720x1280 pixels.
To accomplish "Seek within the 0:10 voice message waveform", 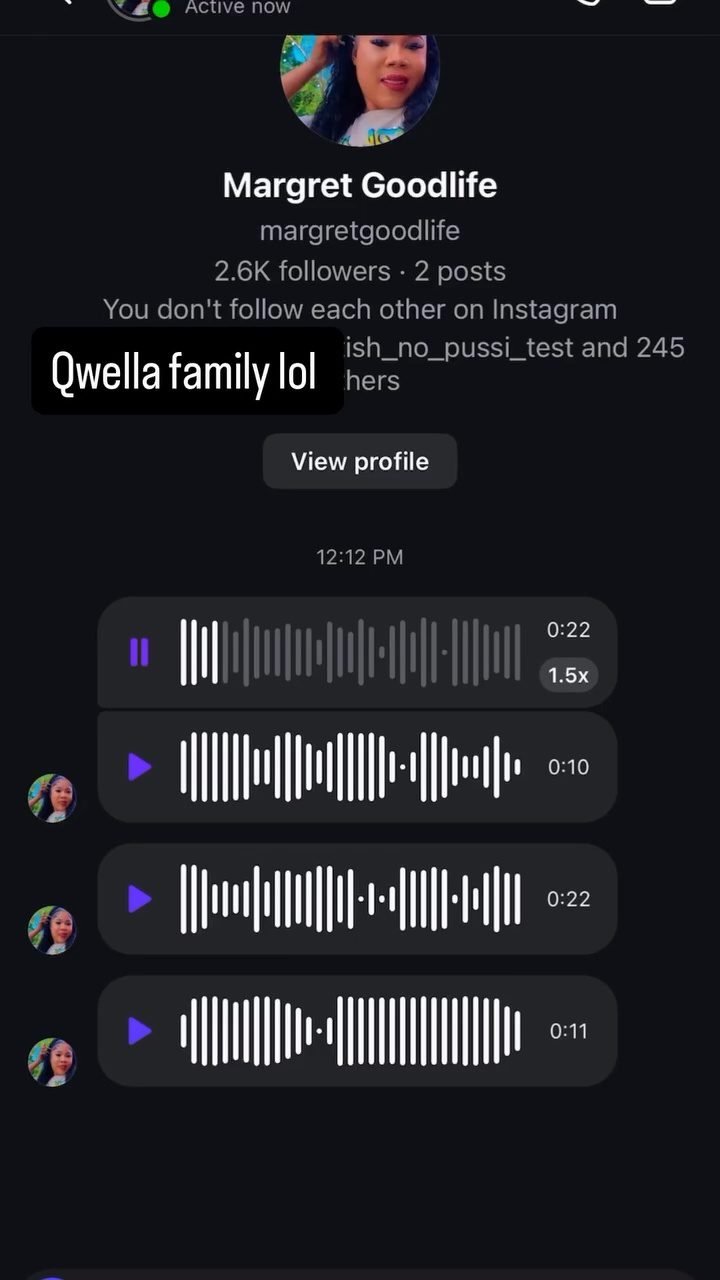I will point(350,767).
